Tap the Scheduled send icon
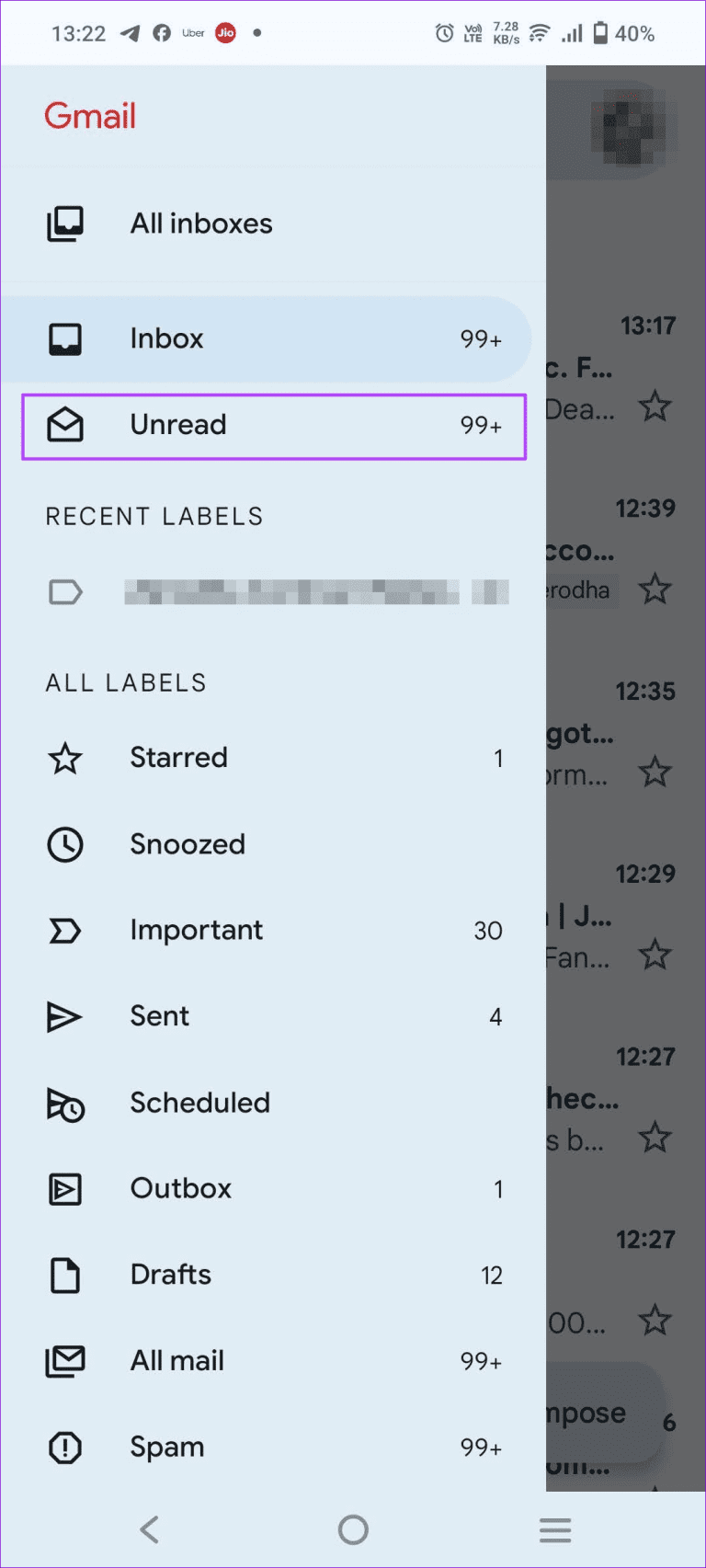Image resolution: width=706 pixels, height=1568 pixels. tap(64, 1104)
